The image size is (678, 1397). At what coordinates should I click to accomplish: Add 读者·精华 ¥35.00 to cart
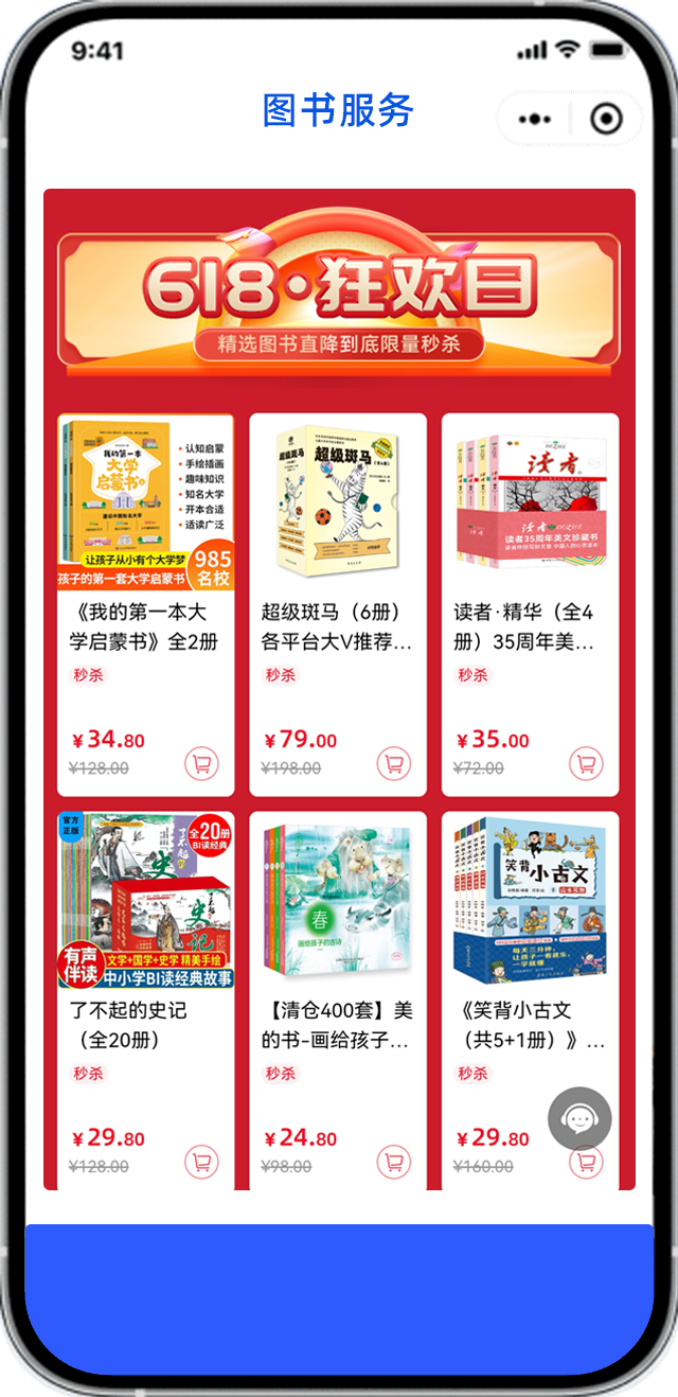click(x=586, y=764)
